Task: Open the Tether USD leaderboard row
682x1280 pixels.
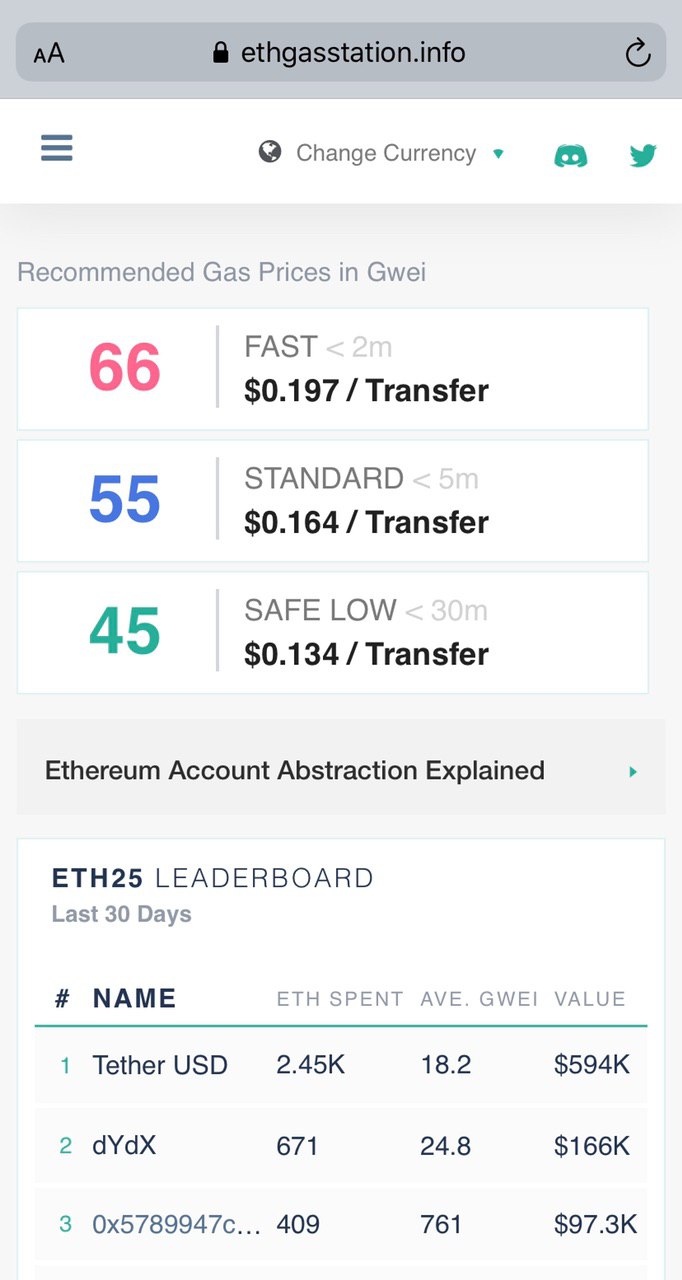Action: pyautogui.click(x=160, y=1065)
